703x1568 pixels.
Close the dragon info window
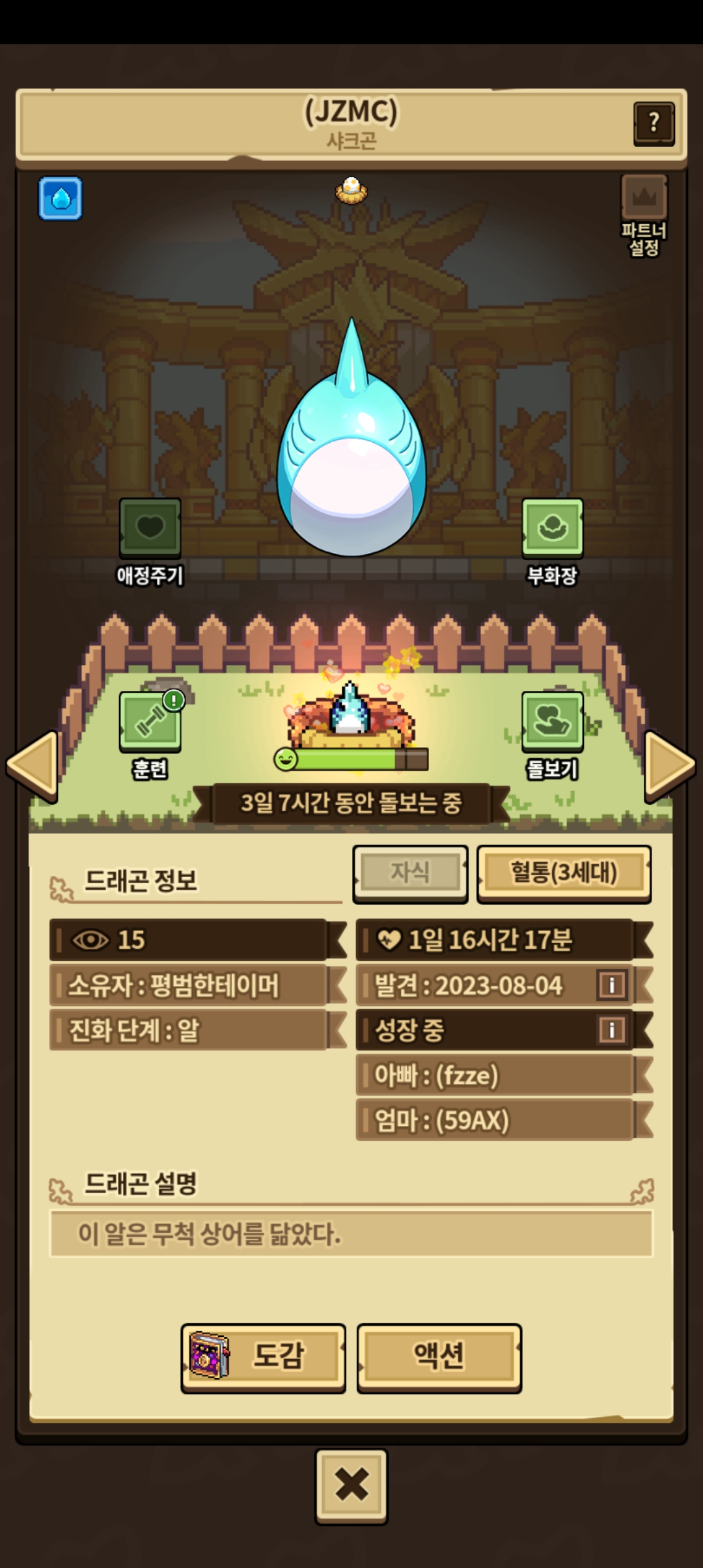[x=351, y=1485]
